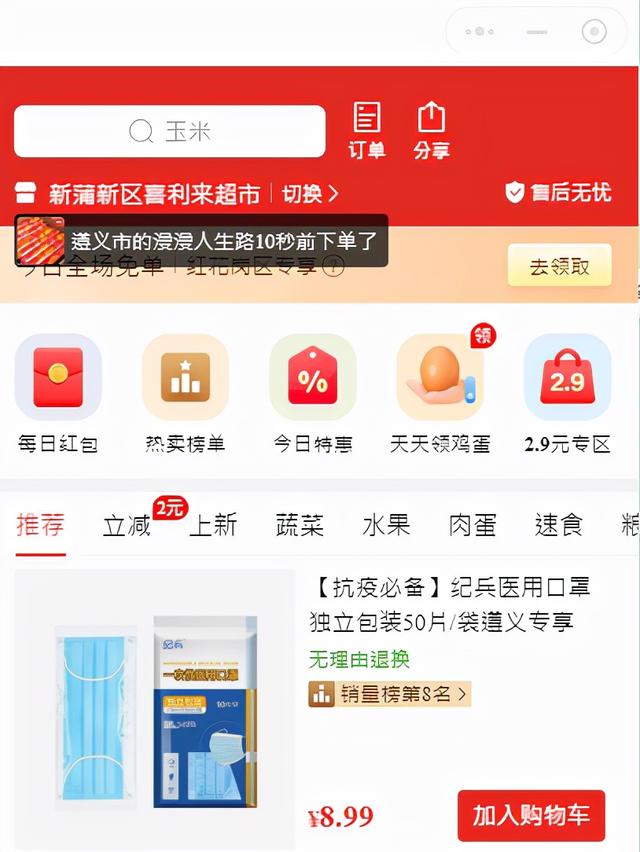Open the 订单 orders page

[x=367, y=131]
